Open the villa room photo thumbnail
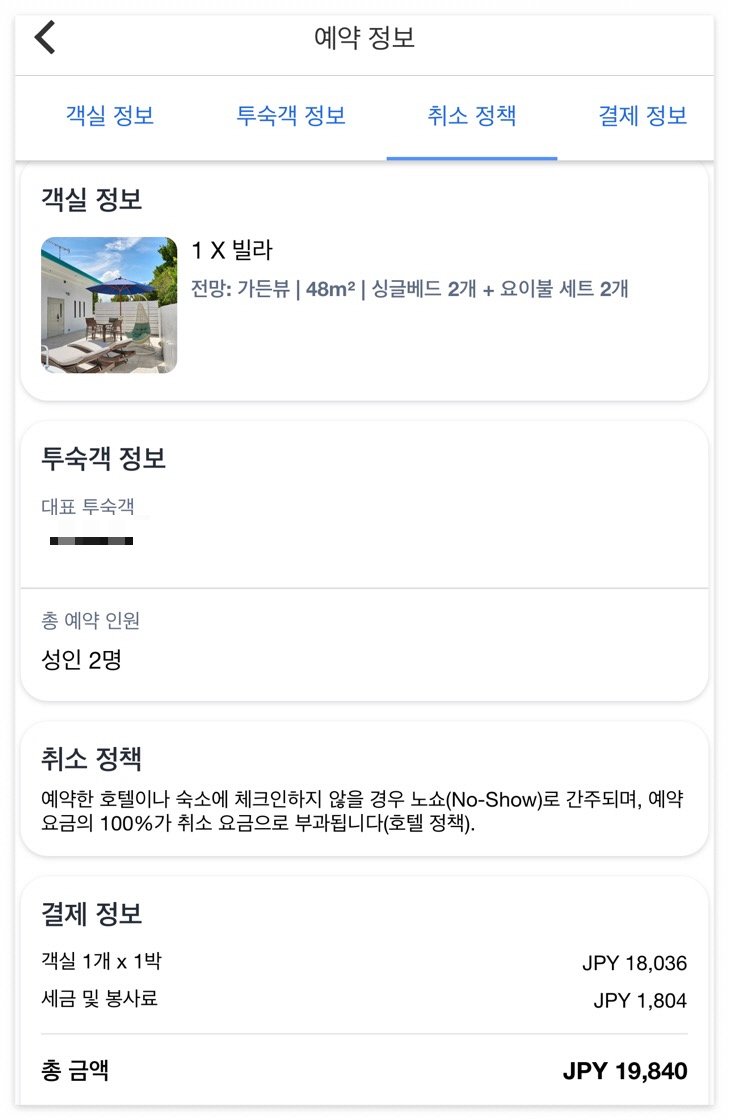Image resolution: width=729 pixels, height=1120 pixels. [109, 305]
